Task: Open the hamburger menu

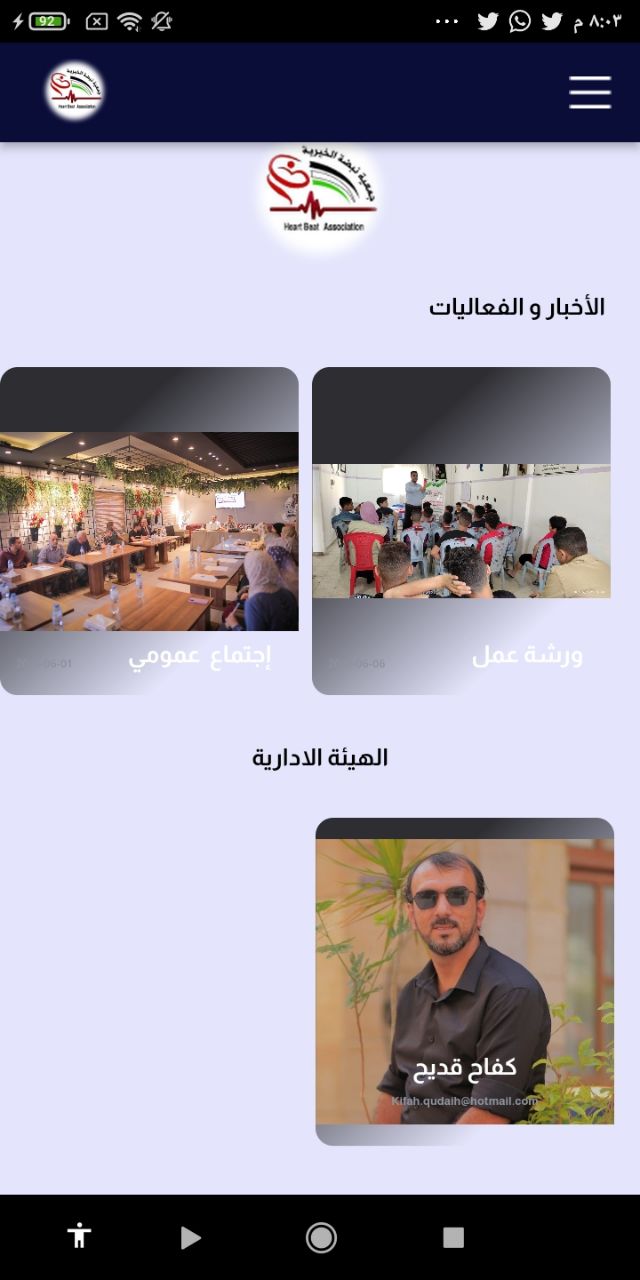Action: tap(590, 92)
